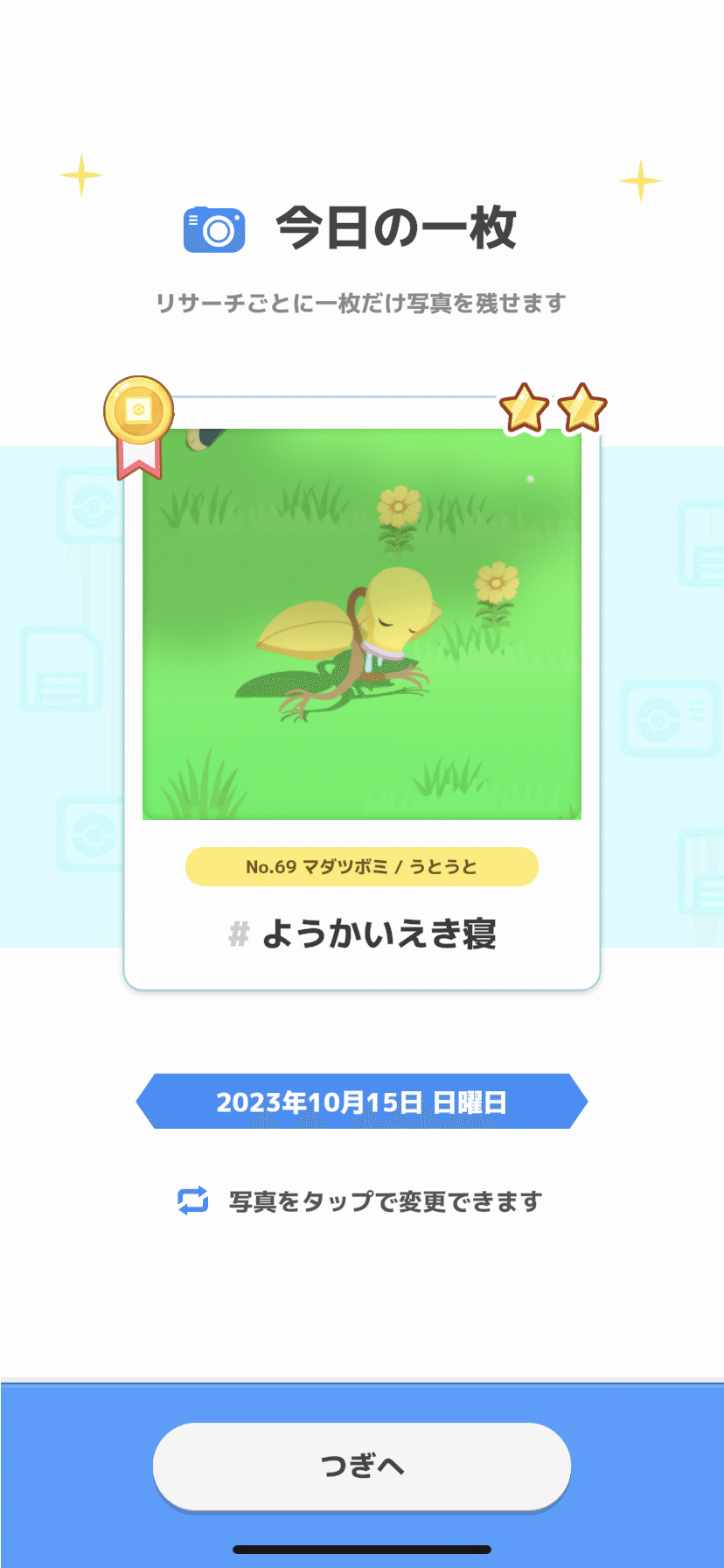Tap the 写真をタップで変更できます text
This screenshot has width=724, height=1568.
tap(385, 1200)
